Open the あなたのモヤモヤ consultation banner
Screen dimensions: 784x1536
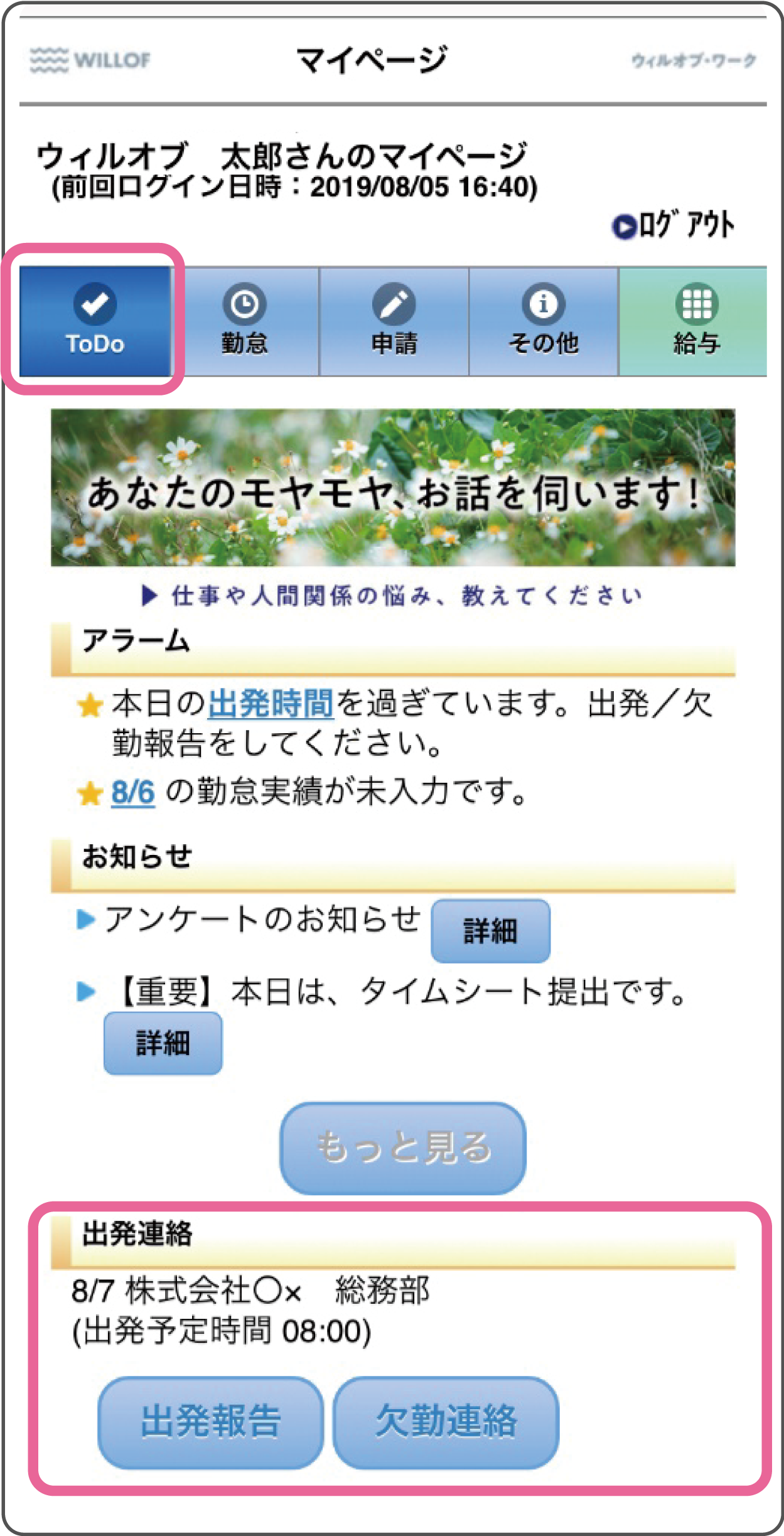click(x=393, y=488)
